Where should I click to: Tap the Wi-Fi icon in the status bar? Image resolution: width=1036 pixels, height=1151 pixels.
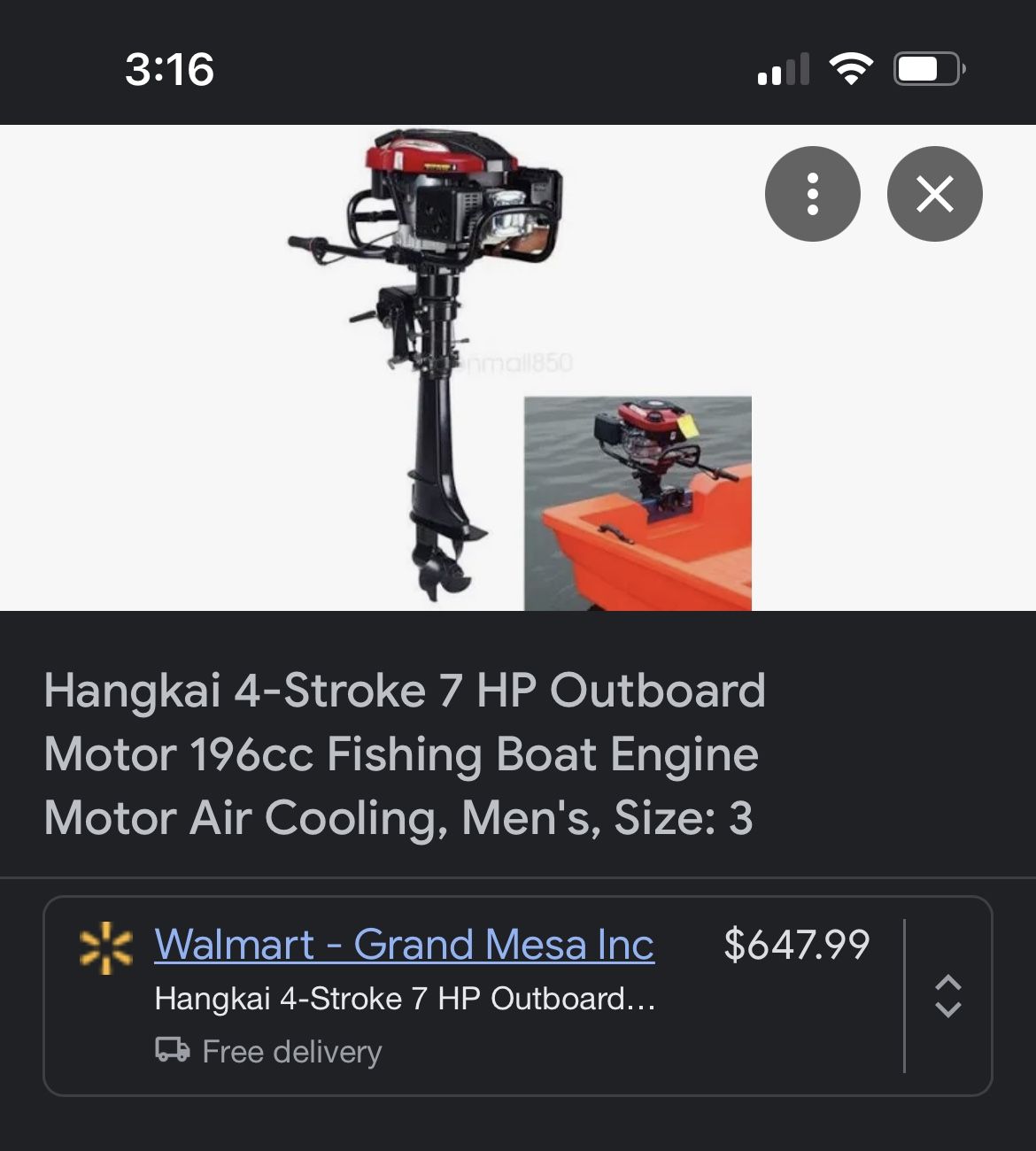(x=849, y=71)
